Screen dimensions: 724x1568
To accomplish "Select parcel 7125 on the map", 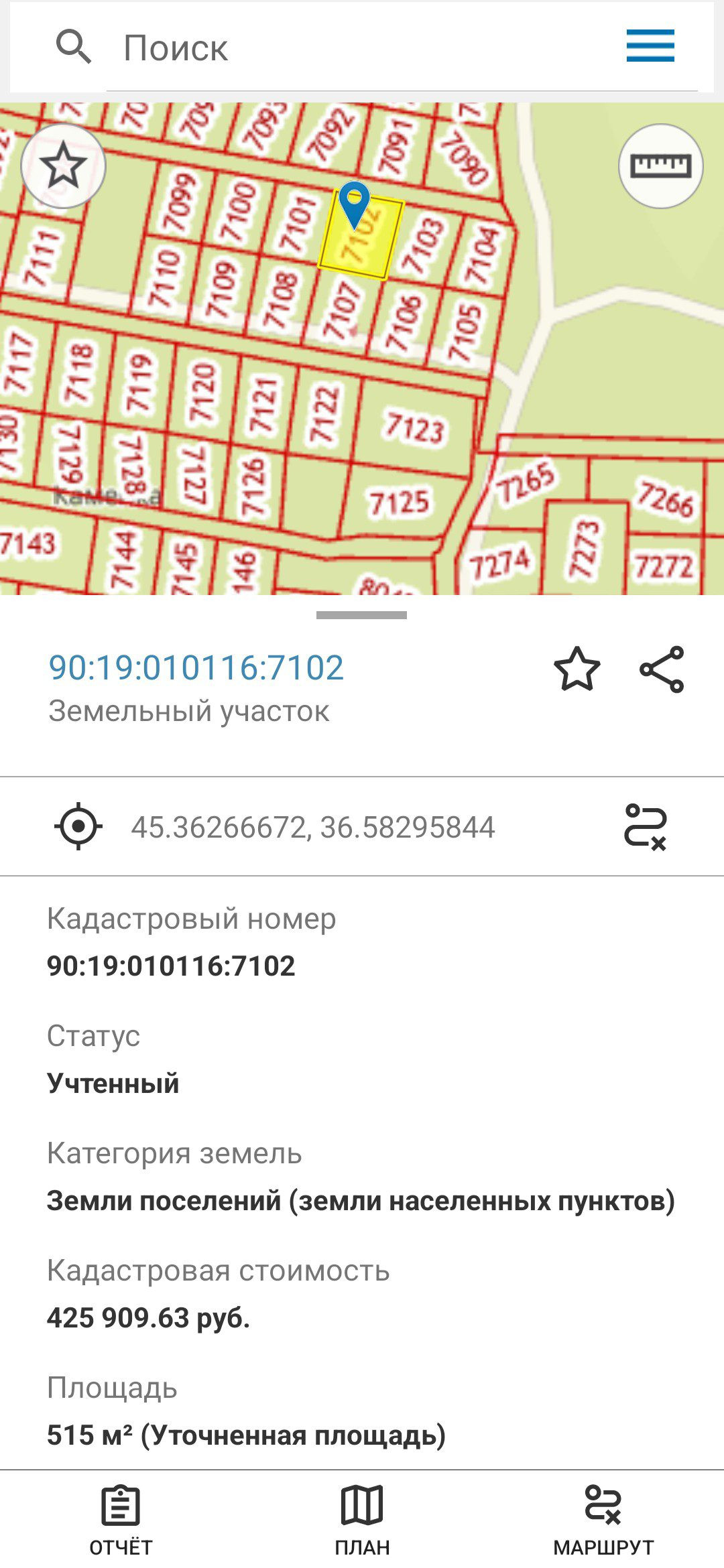I will coord(400,502).
